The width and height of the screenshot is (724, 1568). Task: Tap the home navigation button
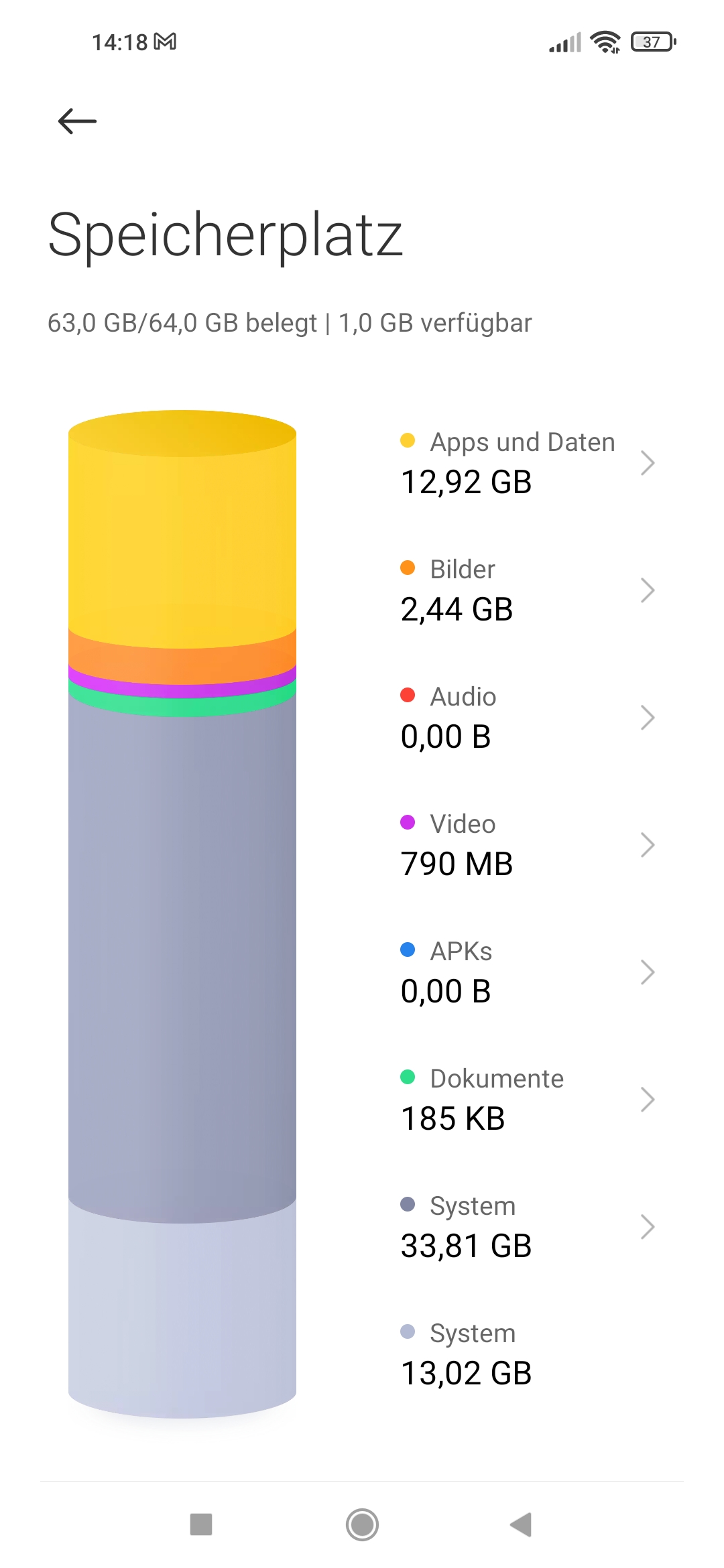[362, 1524]
